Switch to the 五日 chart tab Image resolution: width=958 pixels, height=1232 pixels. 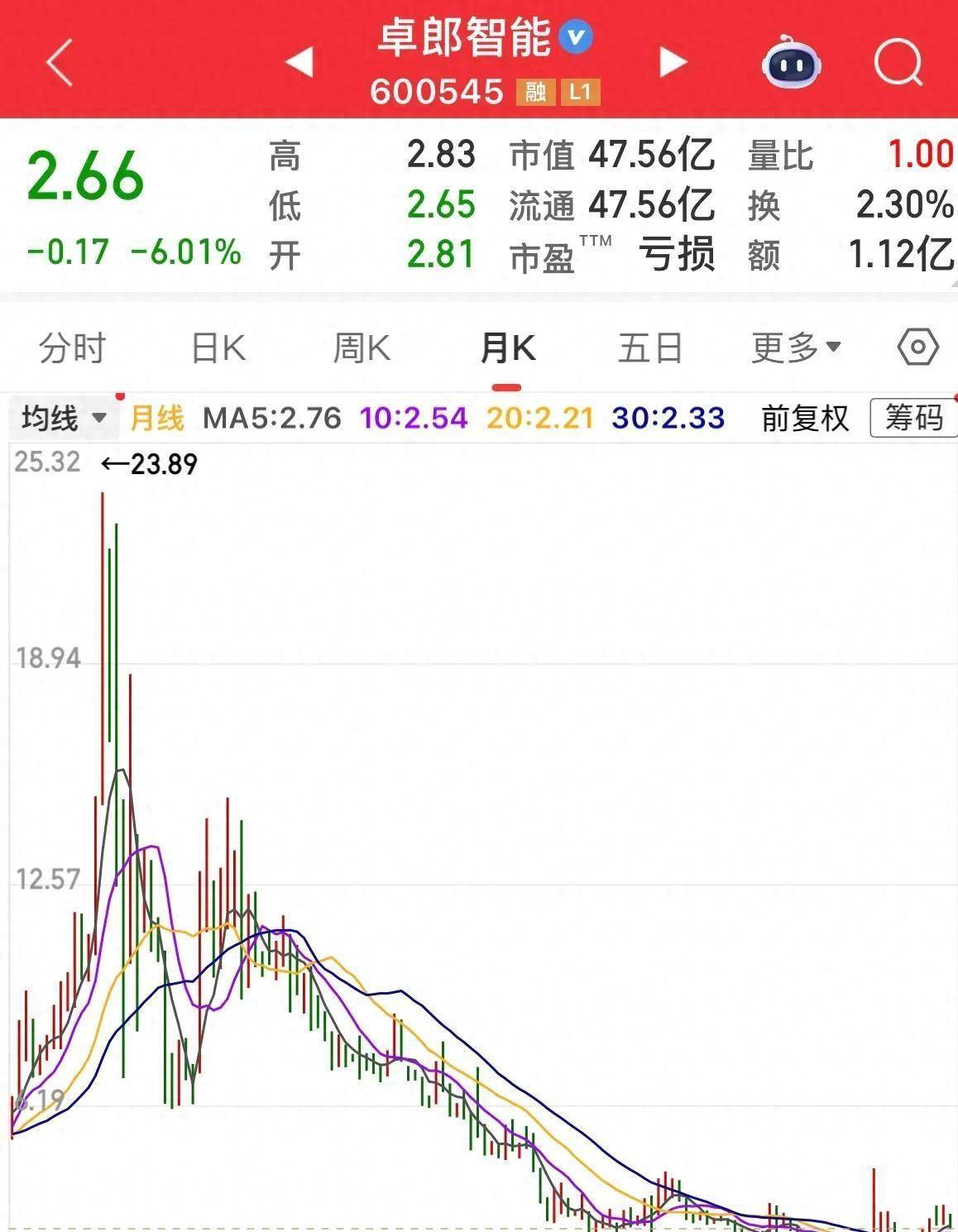coord(650,348)
